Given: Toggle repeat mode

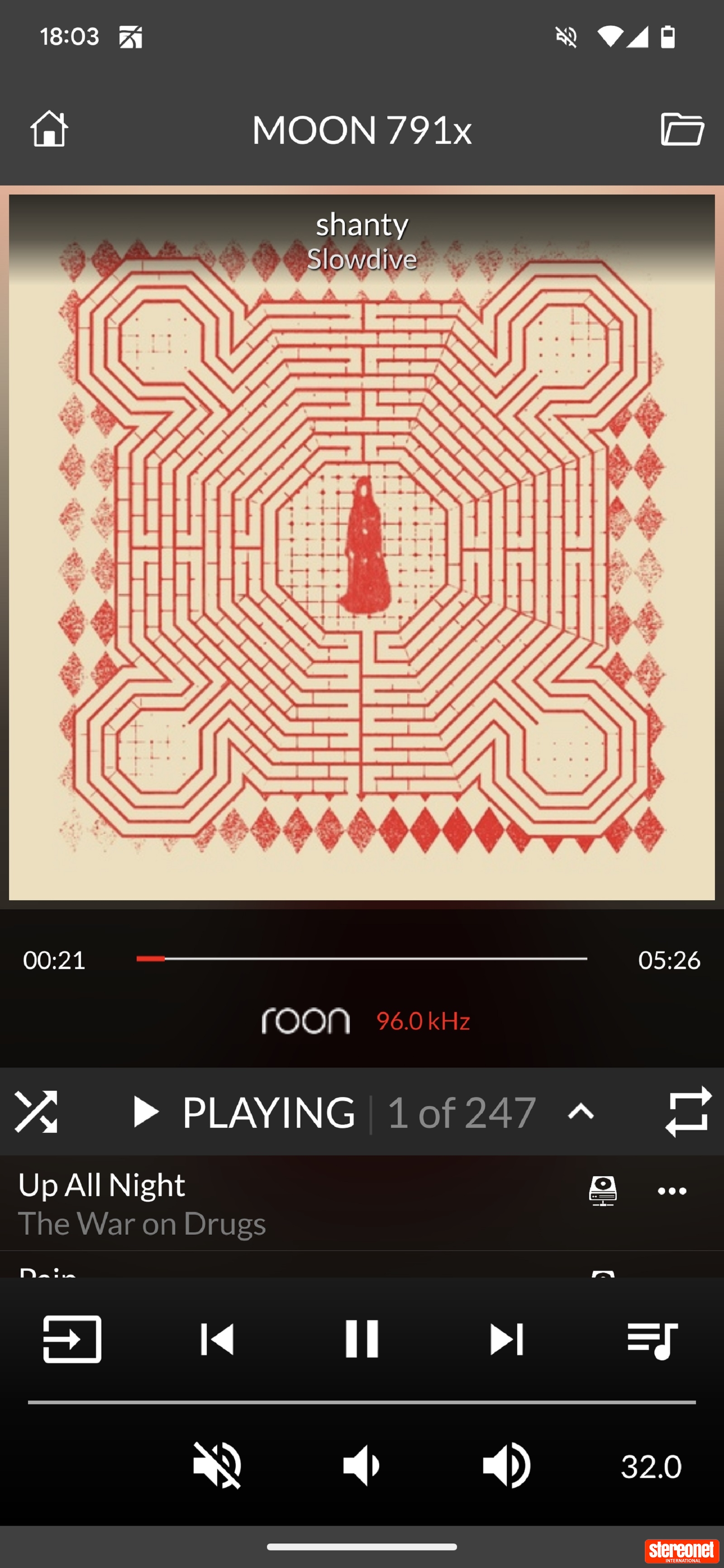Looking at the screenshot, I should point(688,1112).
